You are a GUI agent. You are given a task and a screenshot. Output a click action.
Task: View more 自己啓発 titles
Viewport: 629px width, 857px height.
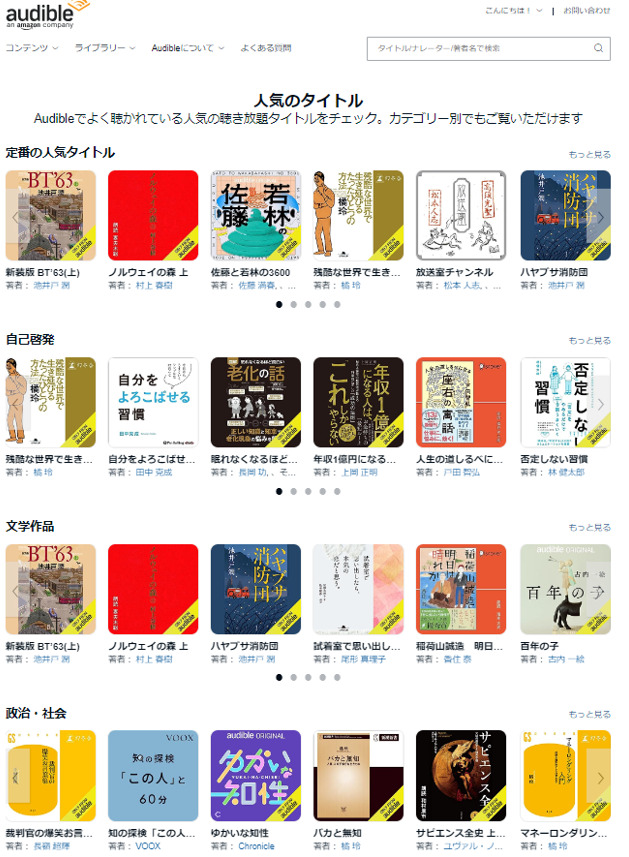tap(589, 341)
